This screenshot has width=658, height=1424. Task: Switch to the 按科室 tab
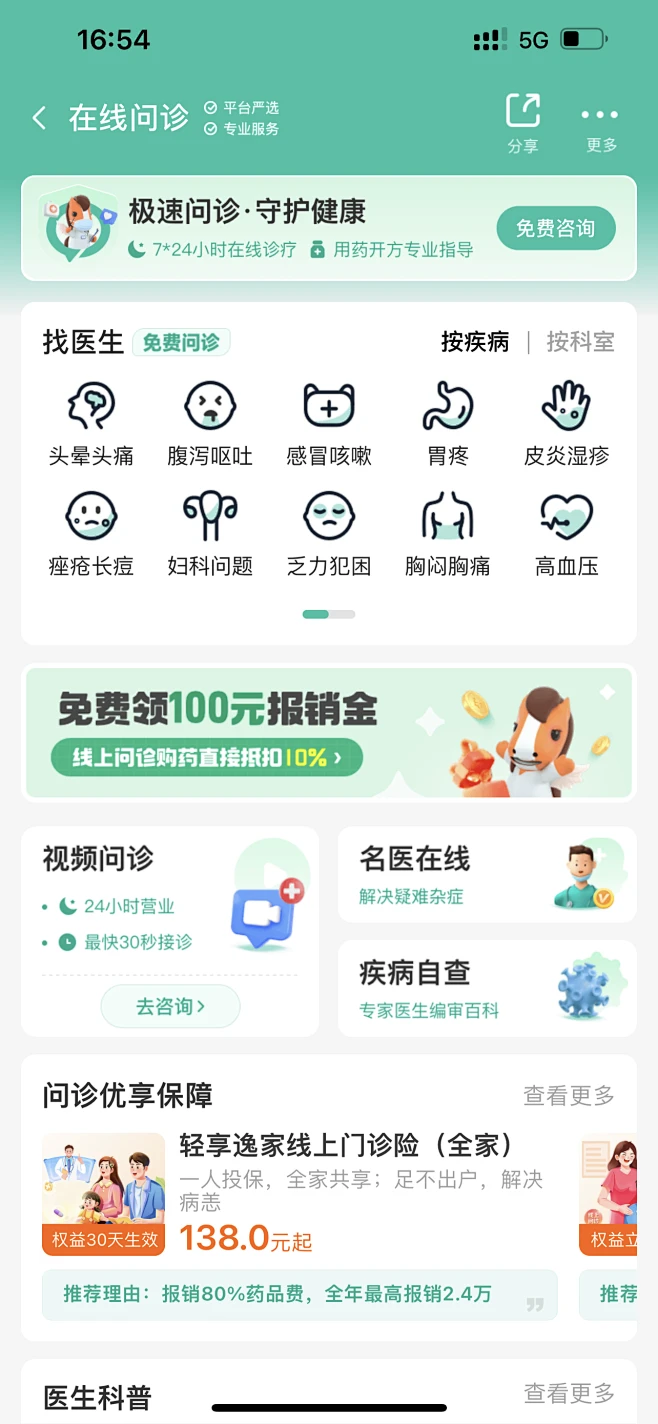580,342
